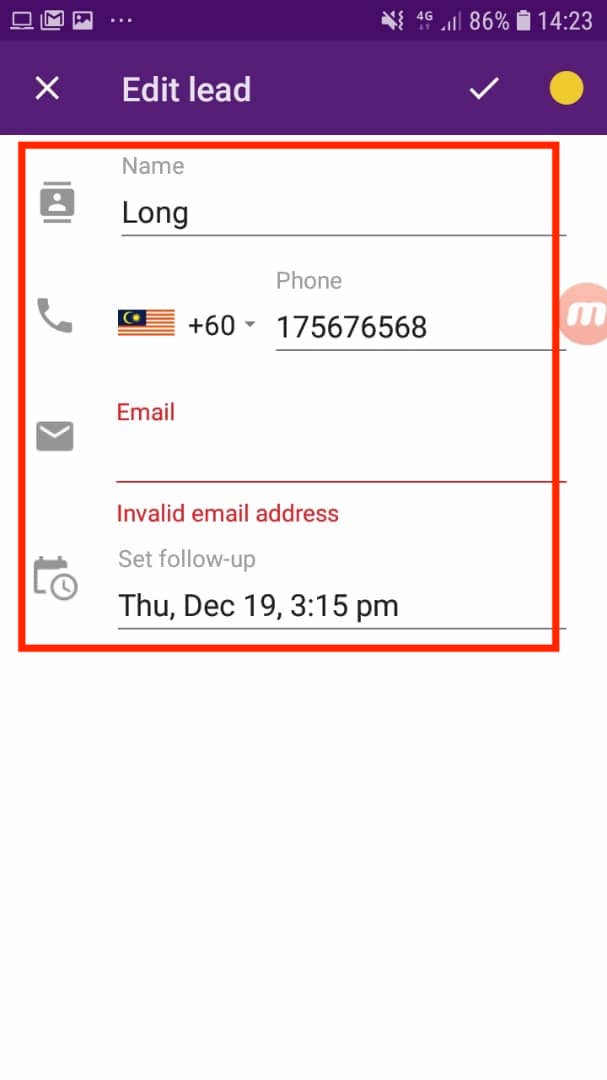This screenshot has height=1080, width=607.
Task: Save the lead with the checkmark
Action: 484,89
